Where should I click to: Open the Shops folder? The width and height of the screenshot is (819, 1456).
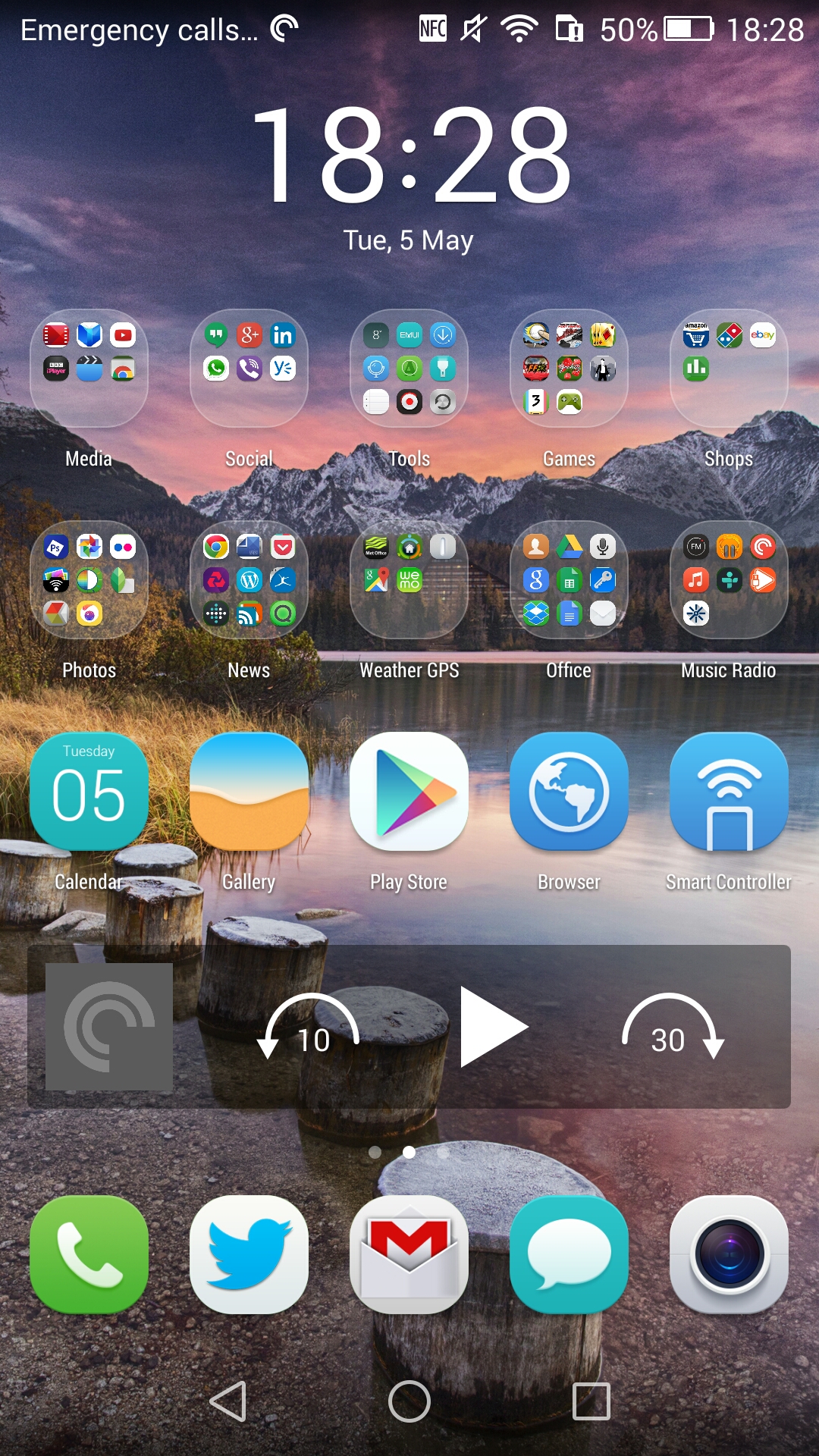coord(729,369)
